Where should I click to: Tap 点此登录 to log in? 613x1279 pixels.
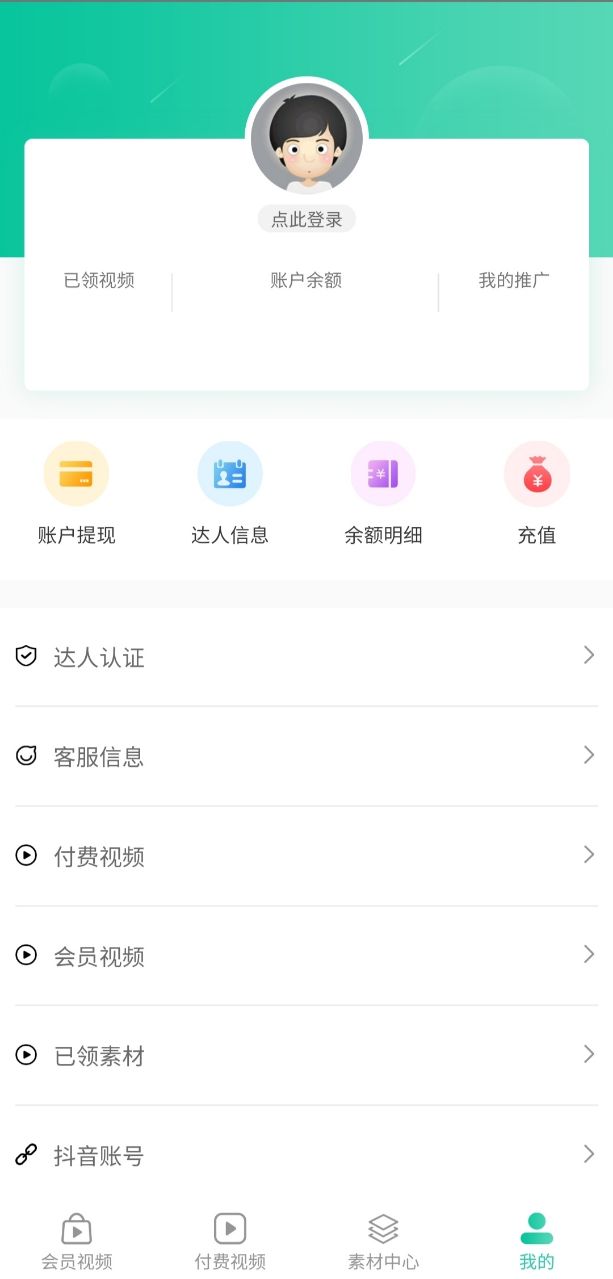click(306, 219)
